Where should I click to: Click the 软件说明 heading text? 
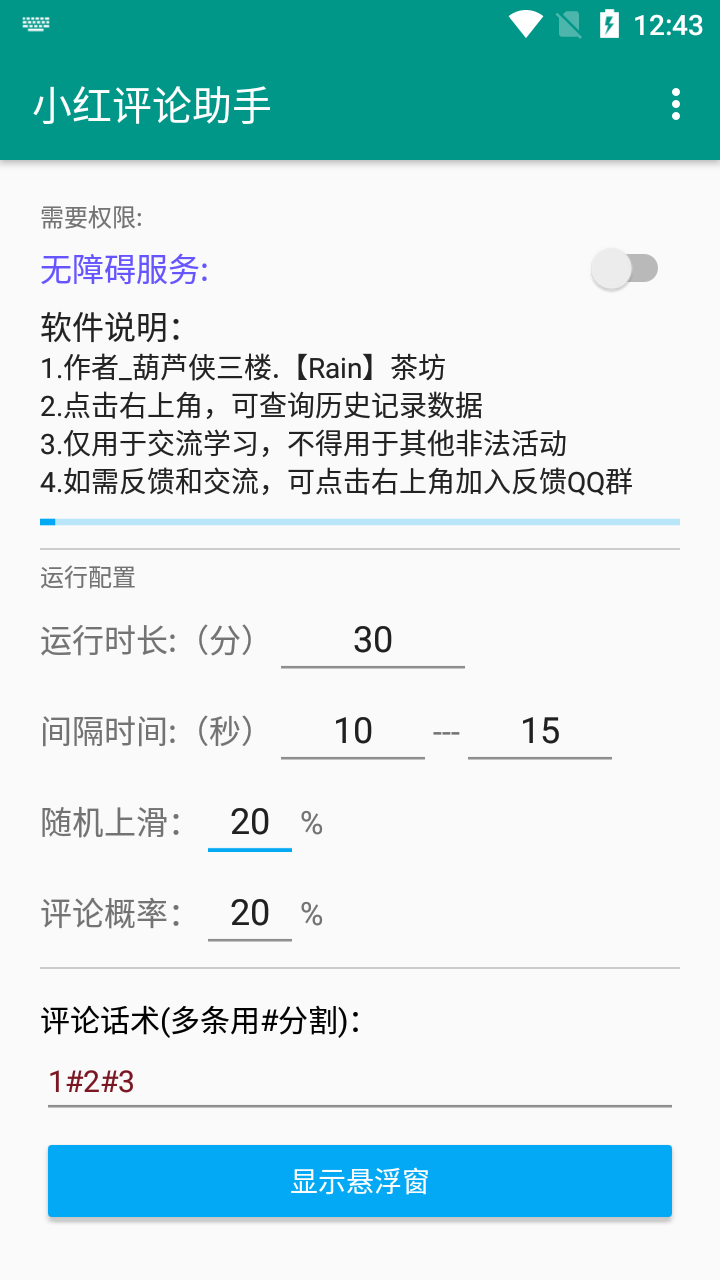pyautogui.click(x=110, y=328)
